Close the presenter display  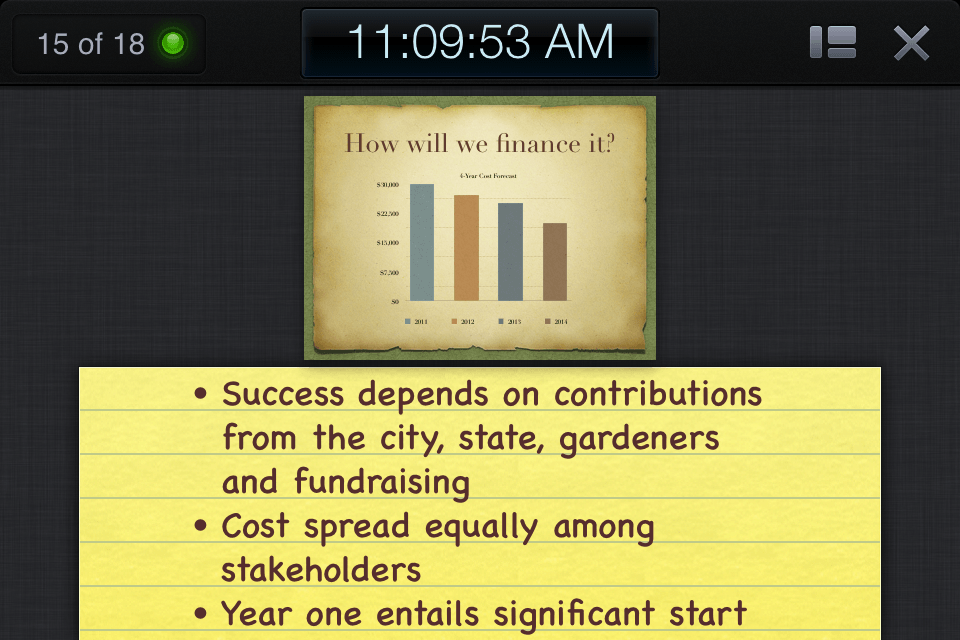pos(911,43)
